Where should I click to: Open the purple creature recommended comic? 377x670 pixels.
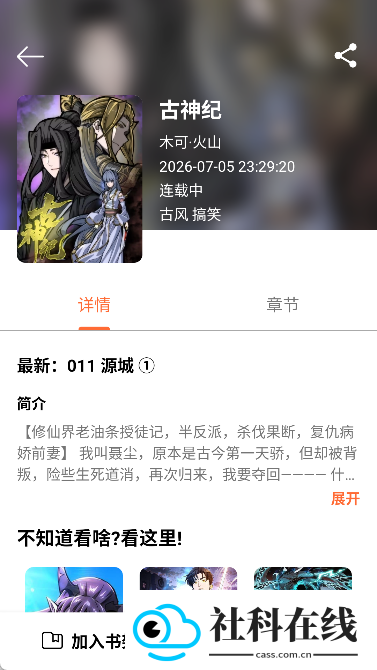[74, 590]
